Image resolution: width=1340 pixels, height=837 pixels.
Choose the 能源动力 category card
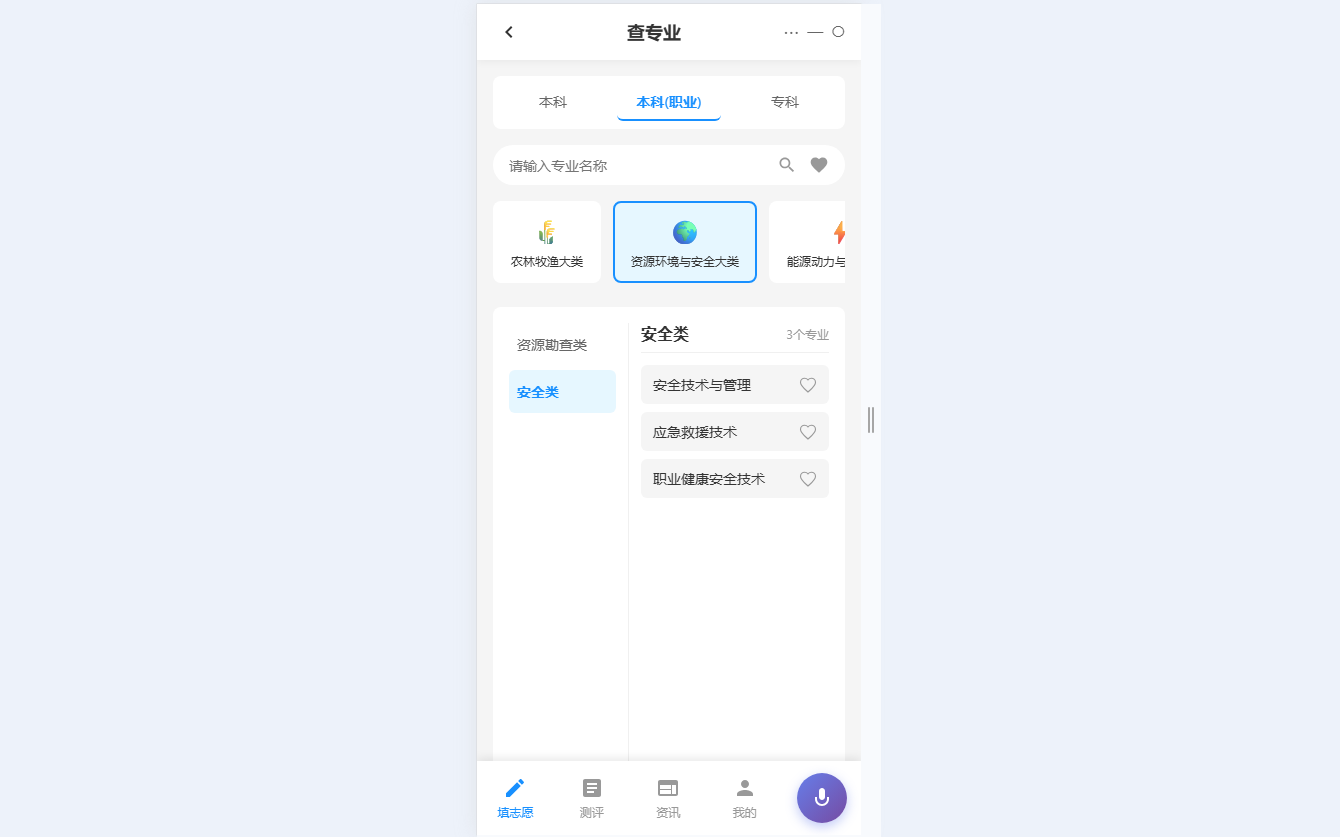[x=810, y=242]
